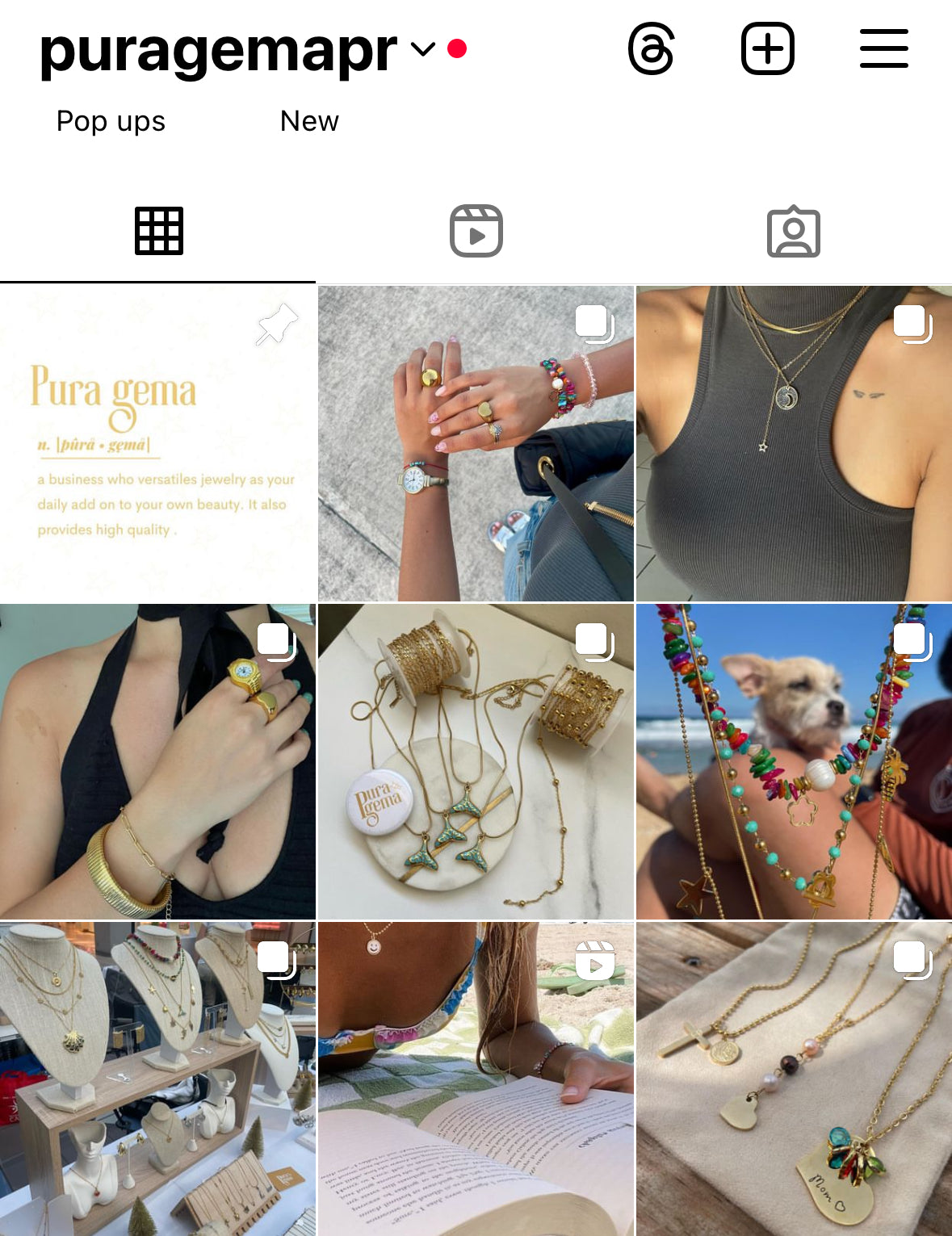Open the necklace display busts post
952x1236 pixels.
point(157,1079)
